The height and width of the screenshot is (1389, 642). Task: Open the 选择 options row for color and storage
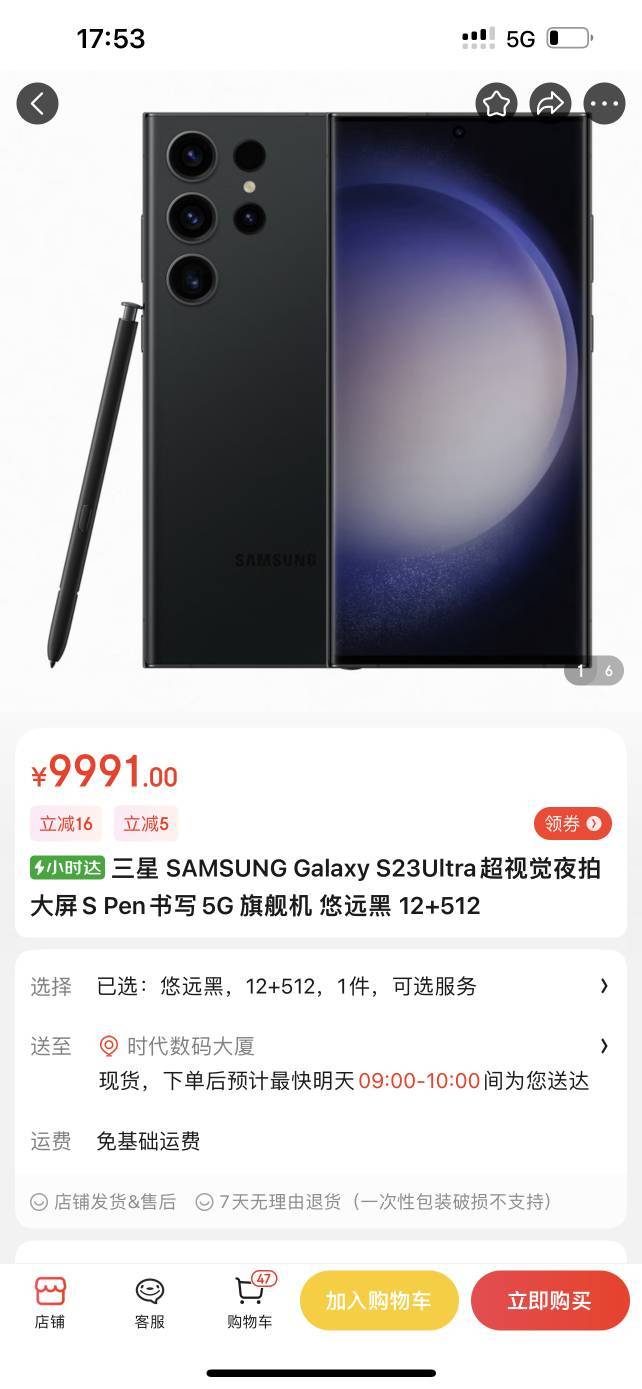pyautogui.click(x=320, y=986)
